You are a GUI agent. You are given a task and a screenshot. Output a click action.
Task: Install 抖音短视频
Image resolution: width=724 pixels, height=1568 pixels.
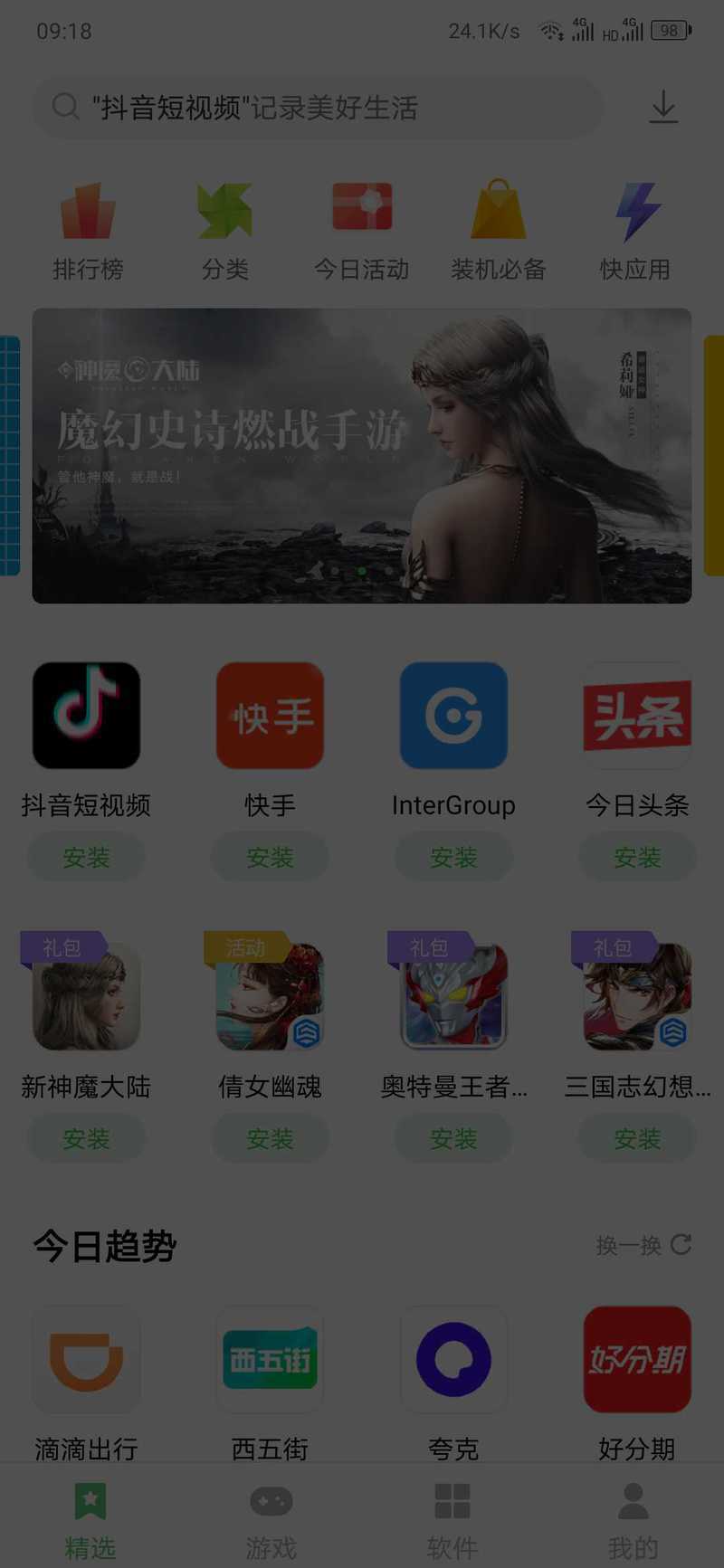[x=86, y=857]
